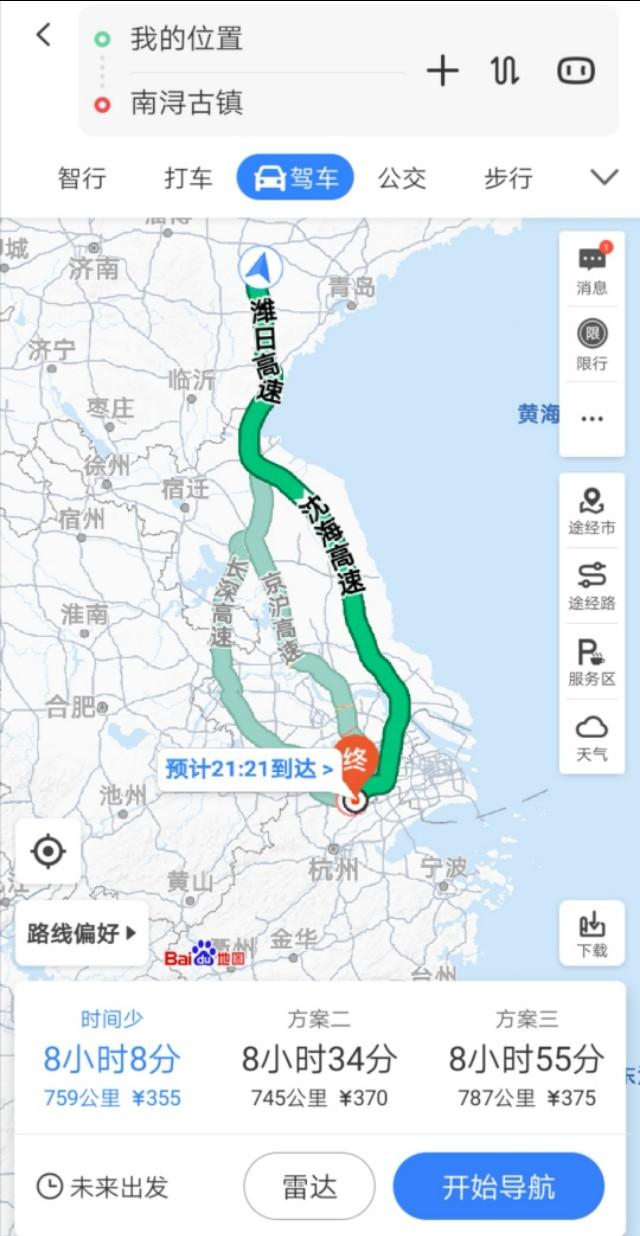This screenshot has height=1236, width=640.
Task: Show 服务区 service areas on route
Action: pos(592,661)
